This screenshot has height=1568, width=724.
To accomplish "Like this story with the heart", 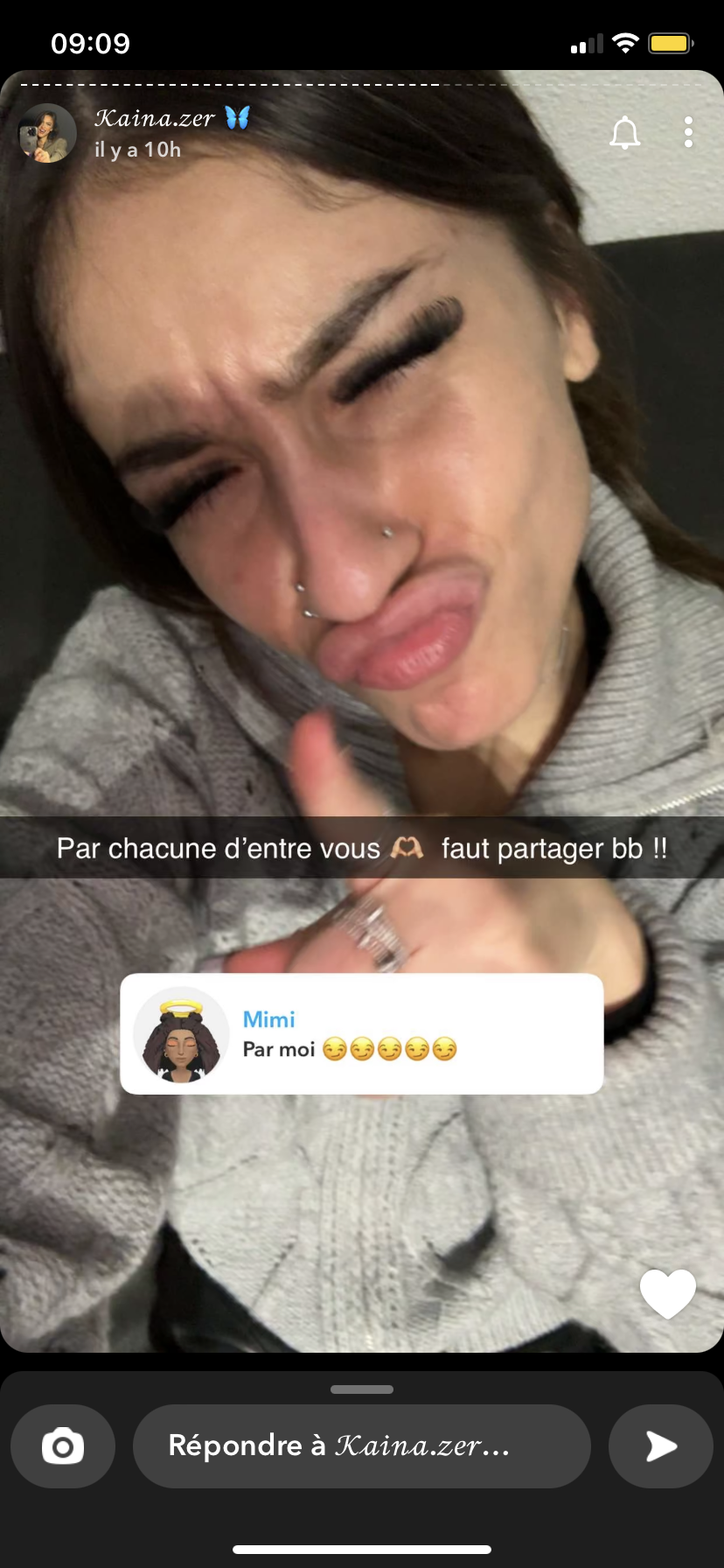I will tap(667, 1293).
